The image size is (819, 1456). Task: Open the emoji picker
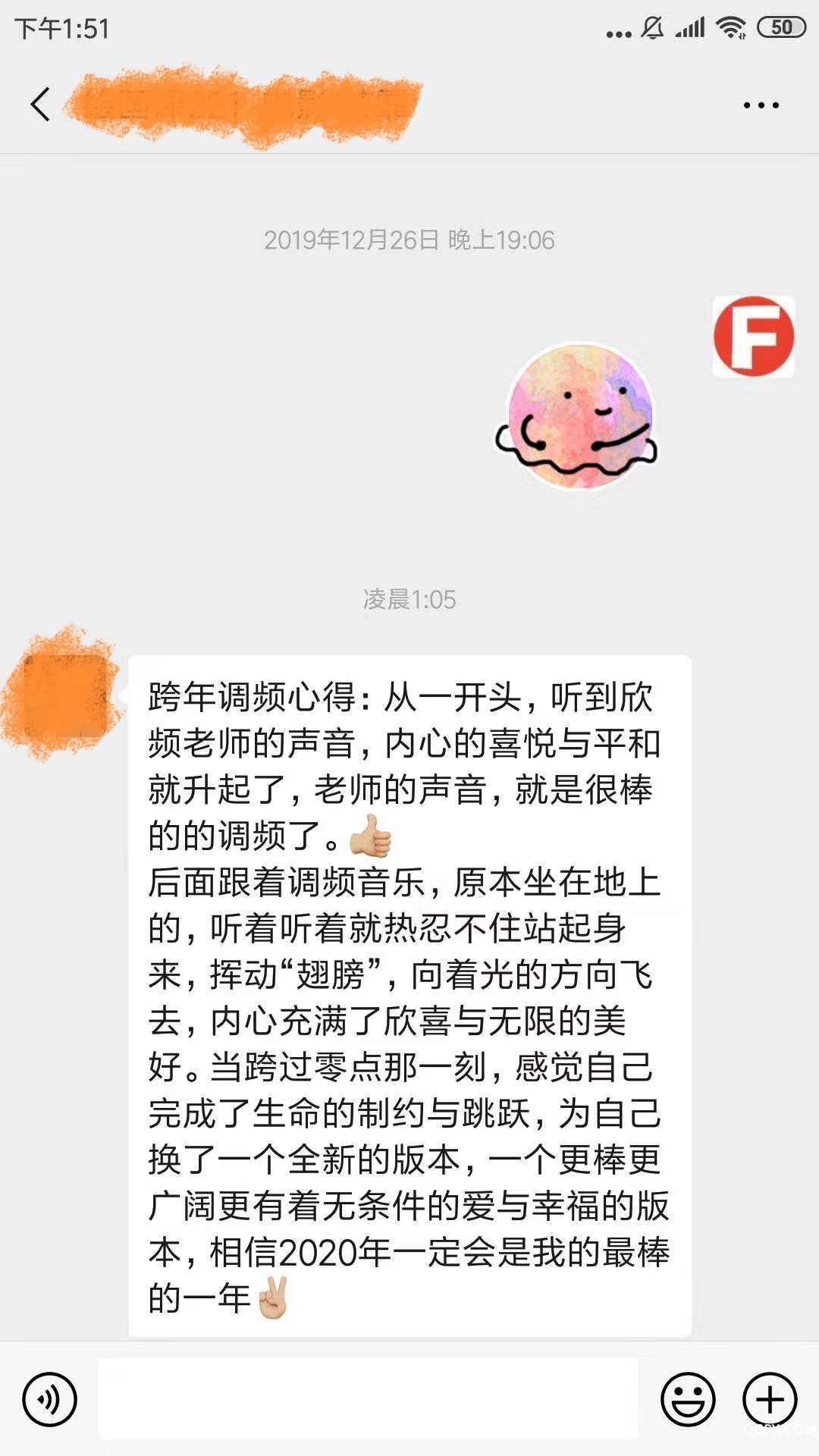[x=688, y=1399]
